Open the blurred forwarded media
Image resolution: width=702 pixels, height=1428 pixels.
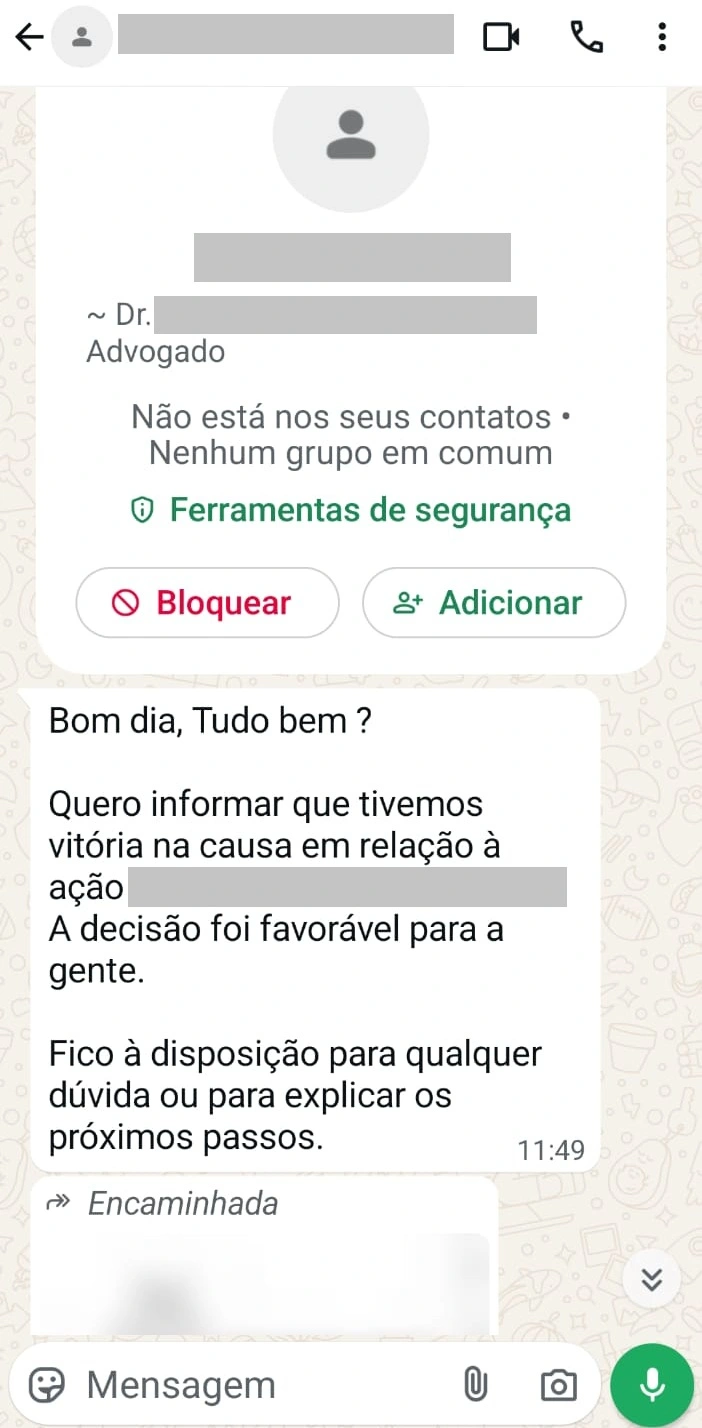pos(260,1285)
